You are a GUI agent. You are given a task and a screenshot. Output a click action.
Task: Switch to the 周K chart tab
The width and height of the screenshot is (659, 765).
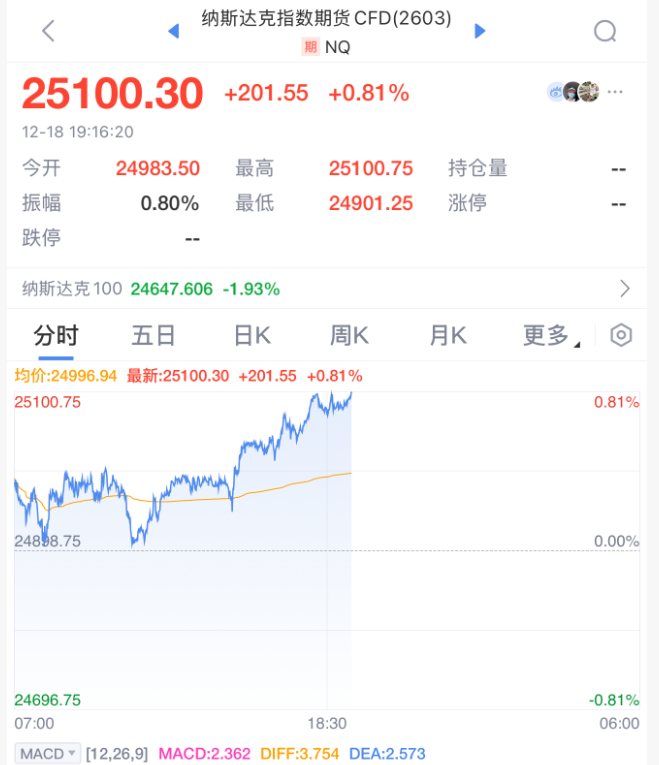(350, 335)
